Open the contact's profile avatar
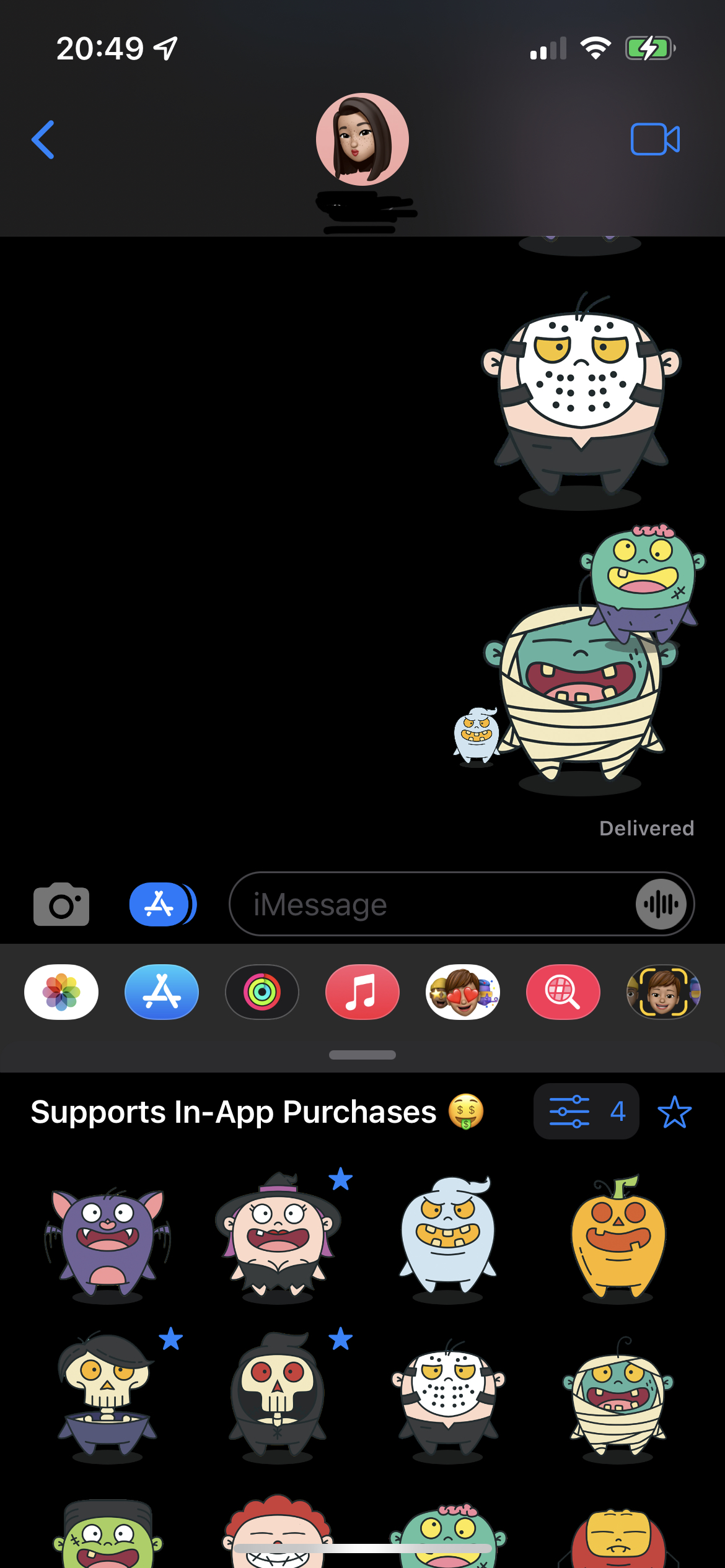 362,139
